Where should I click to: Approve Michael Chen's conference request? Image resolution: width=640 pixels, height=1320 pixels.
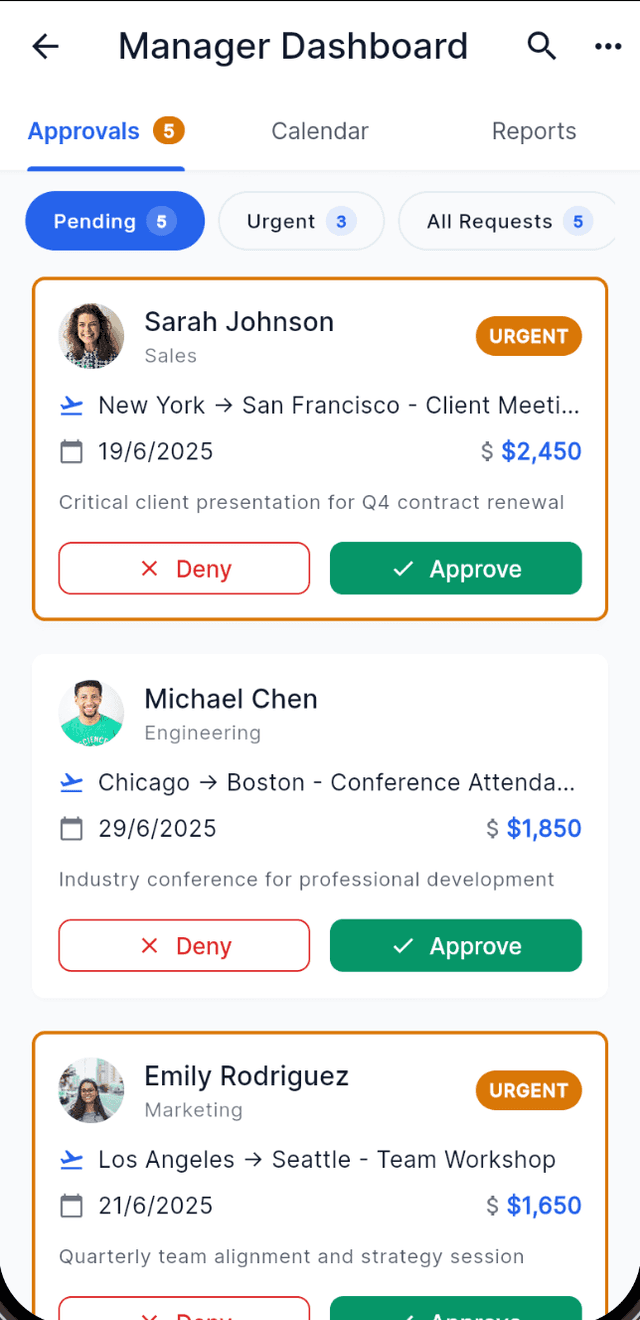pos(456,945)
